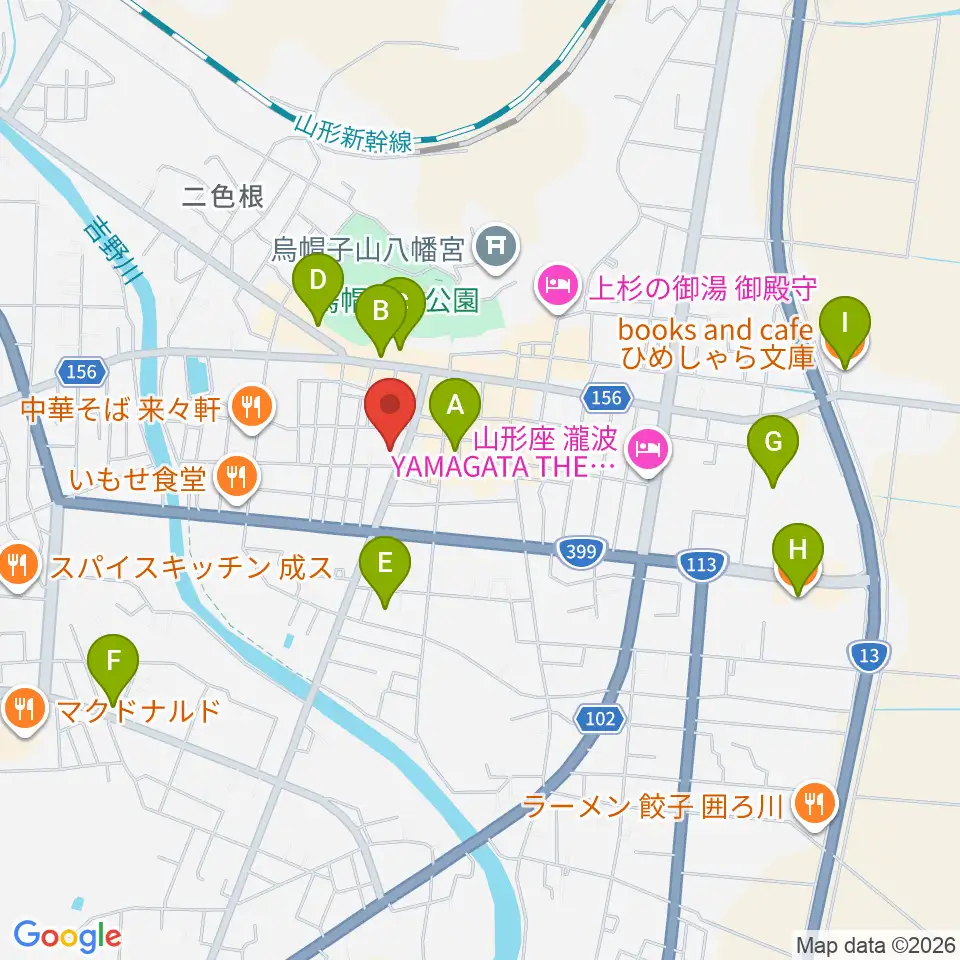
Task: Select the 烏帽子山八幡宮 shrine pin
Action: [496, 247]
